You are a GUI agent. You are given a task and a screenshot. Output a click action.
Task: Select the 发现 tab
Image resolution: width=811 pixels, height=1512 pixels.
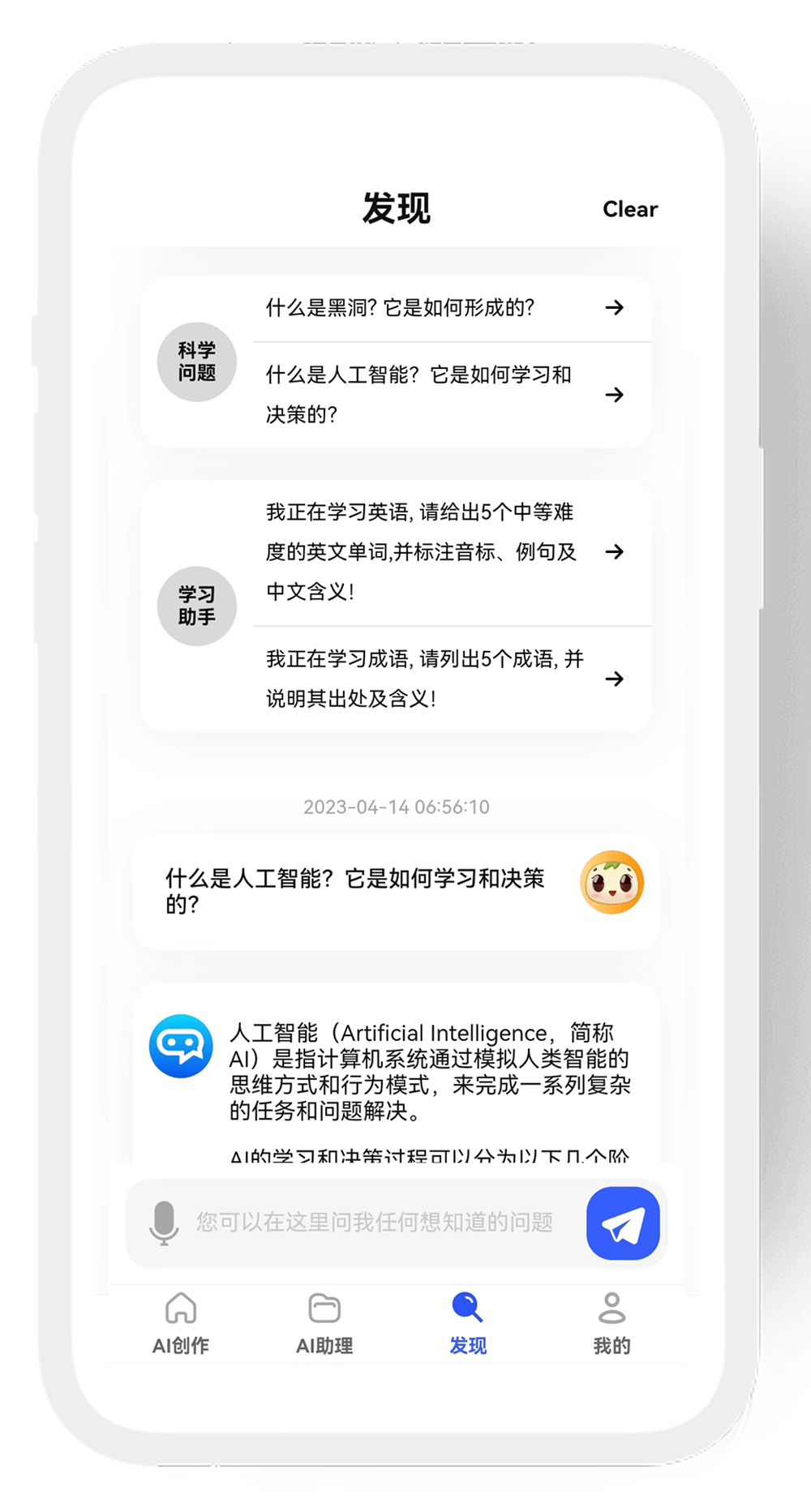coord(468,1323)
